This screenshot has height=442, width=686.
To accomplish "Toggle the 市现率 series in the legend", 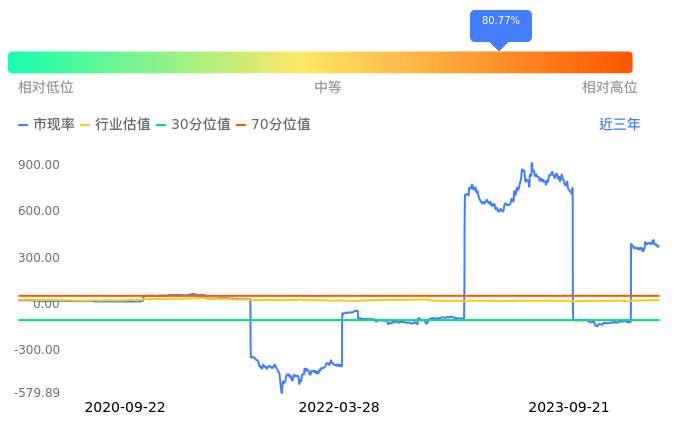I will [46, 125].
